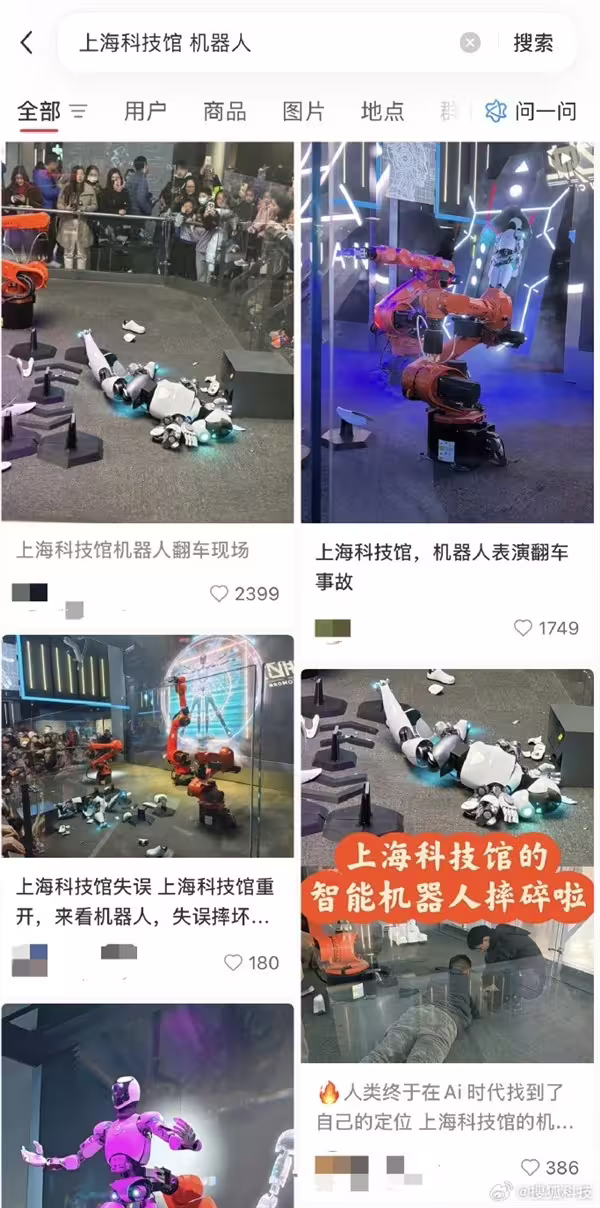
Task: Switch to the 地点 tab
Action: point(382,111)
